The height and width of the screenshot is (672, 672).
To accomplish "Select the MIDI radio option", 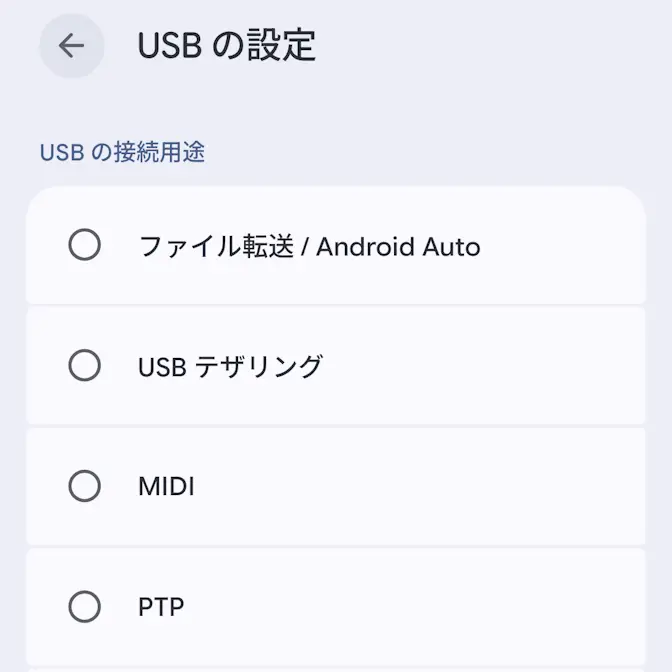I will (x=84, y=487).
